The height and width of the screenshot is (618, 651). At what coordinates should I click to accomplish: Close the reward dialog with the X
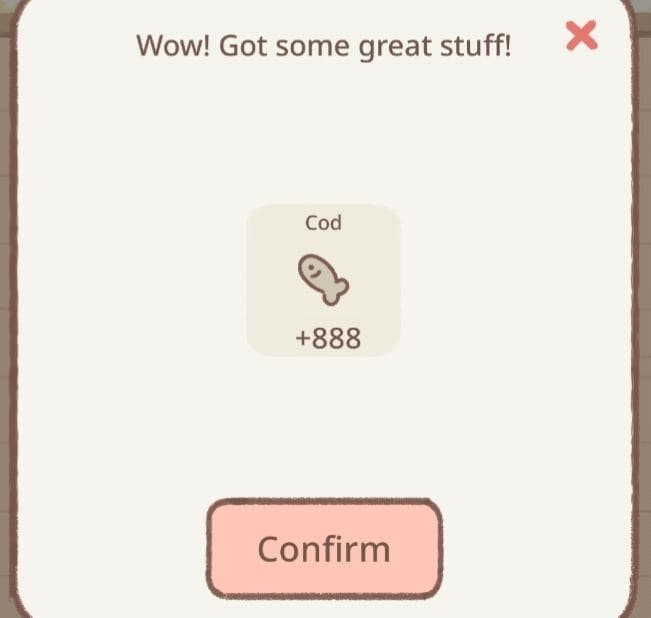click(581, 36)
